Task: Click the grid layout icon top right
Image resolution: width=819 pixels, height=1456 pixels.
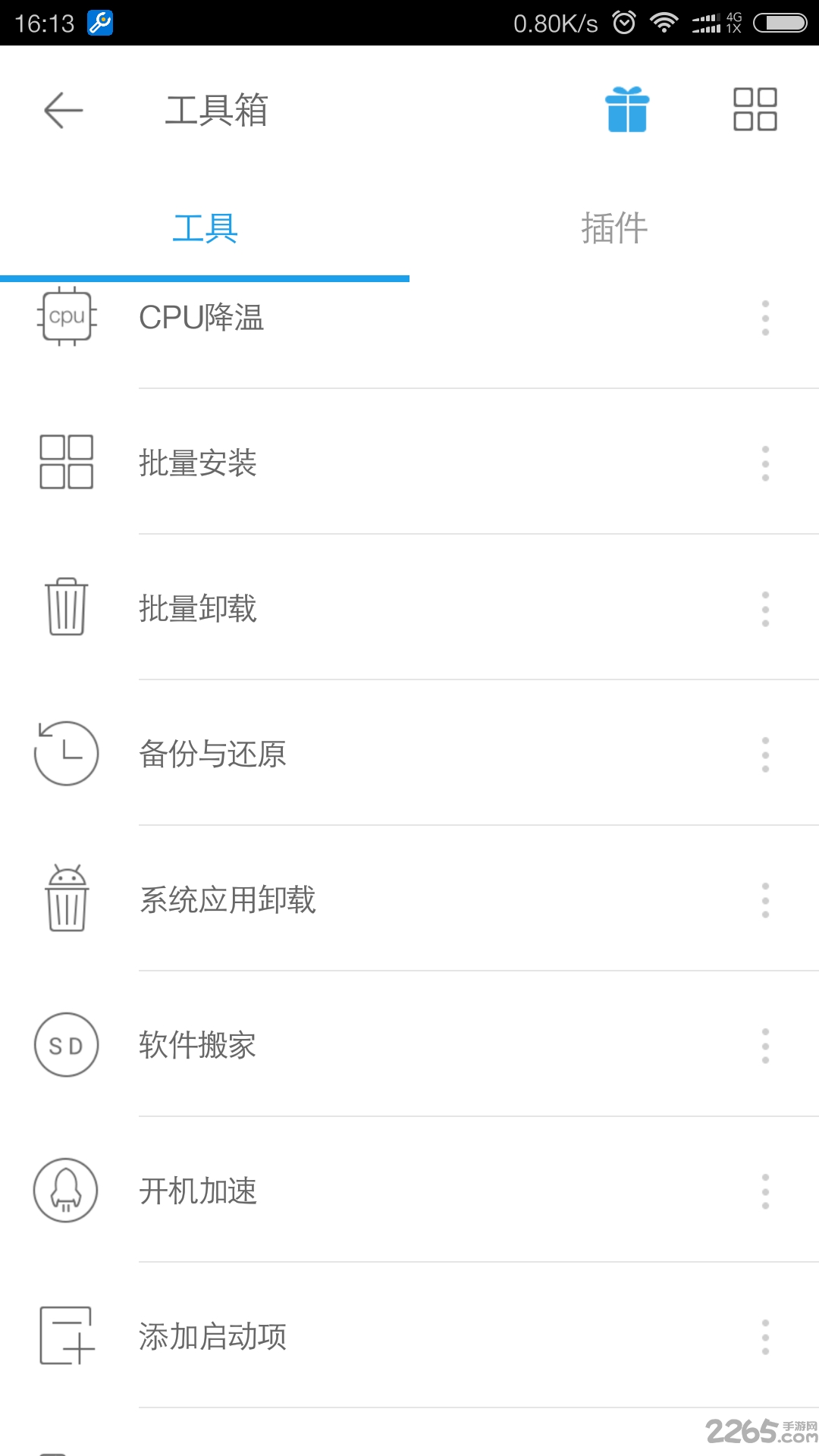Action: (x=755, y=108)
